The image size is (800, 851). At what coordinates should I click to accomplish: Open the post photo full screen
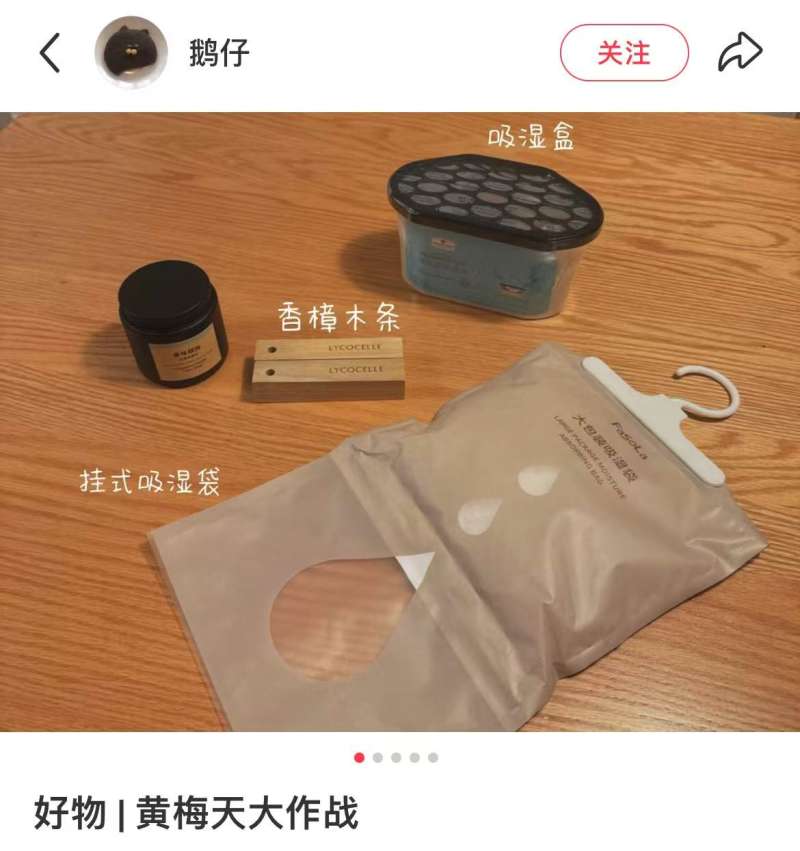[400, 420]
